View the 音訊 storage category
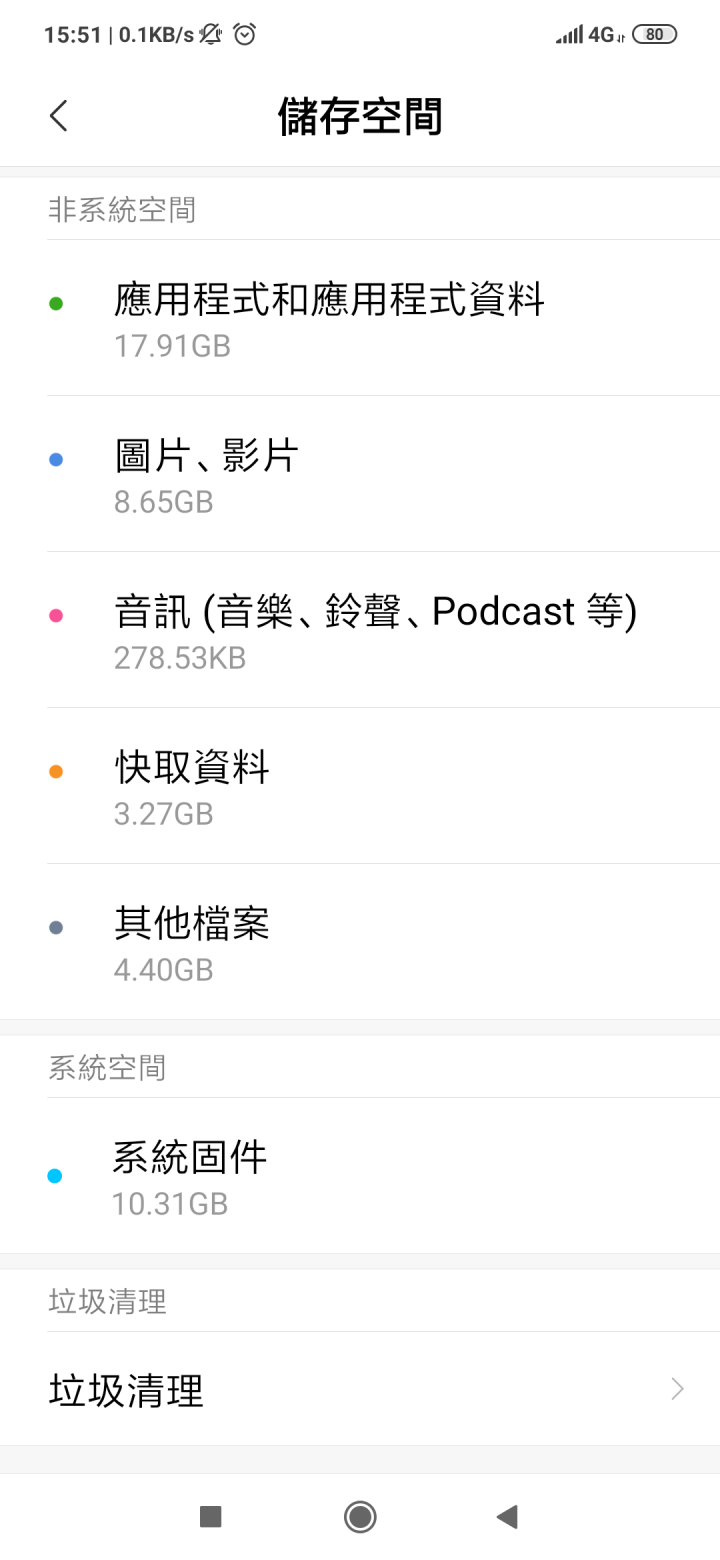The image size is (720, 1560). click(x=360, y=630)
